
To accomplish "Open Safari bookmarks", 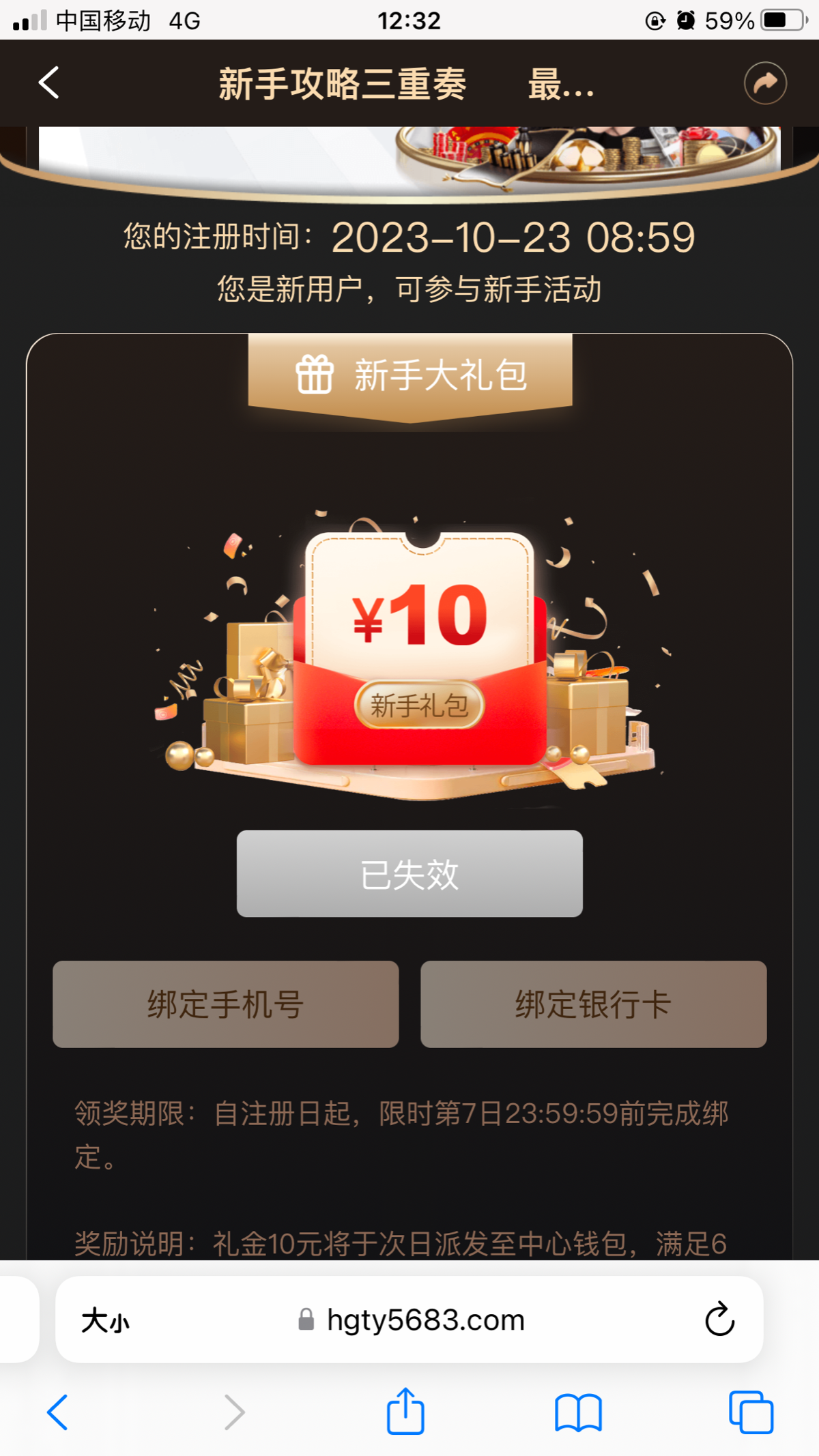I will coord(578,1412).
